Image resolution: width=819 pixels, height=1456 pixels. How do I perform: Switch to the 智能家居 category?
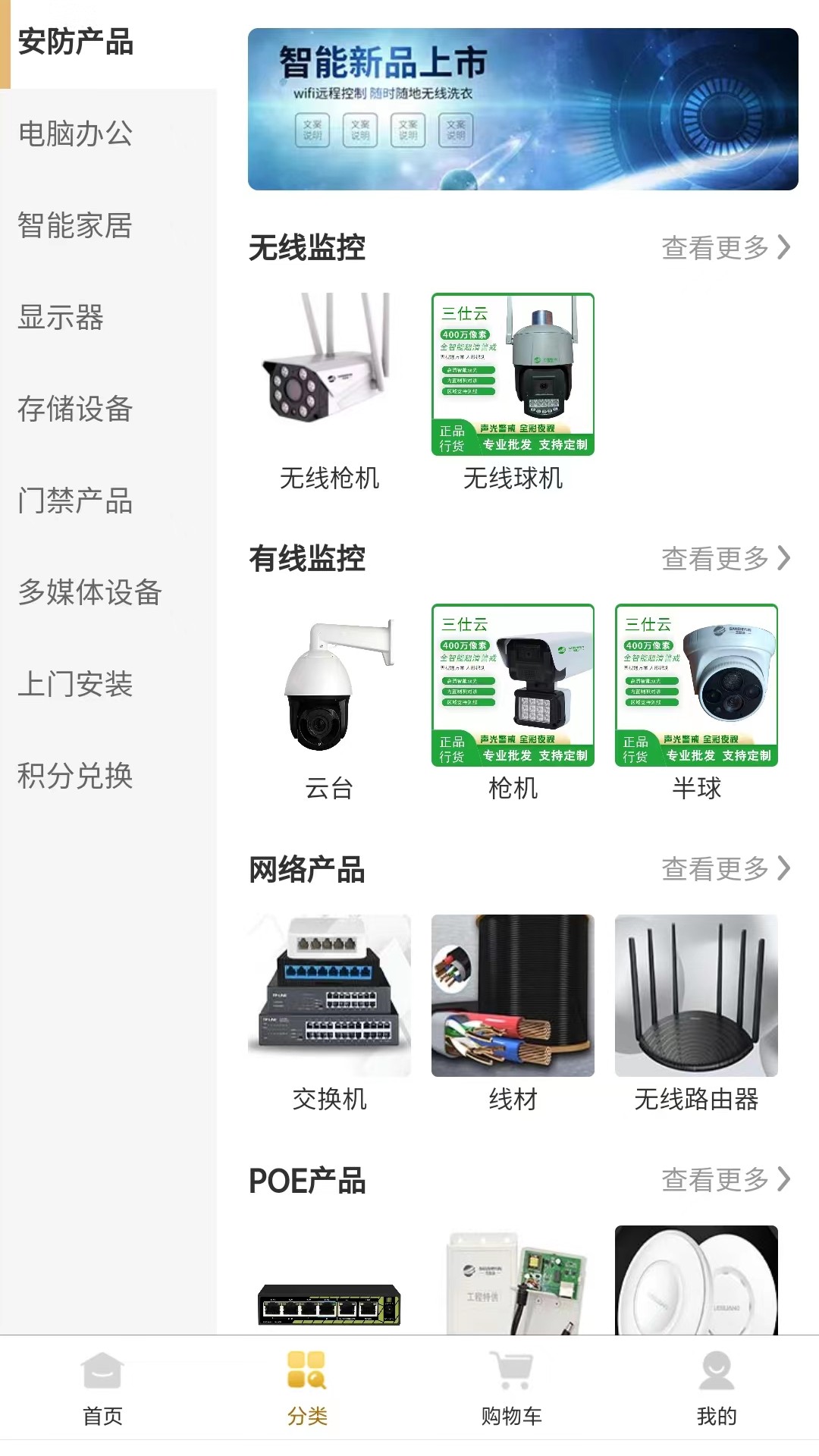click(x=76, y=226)
